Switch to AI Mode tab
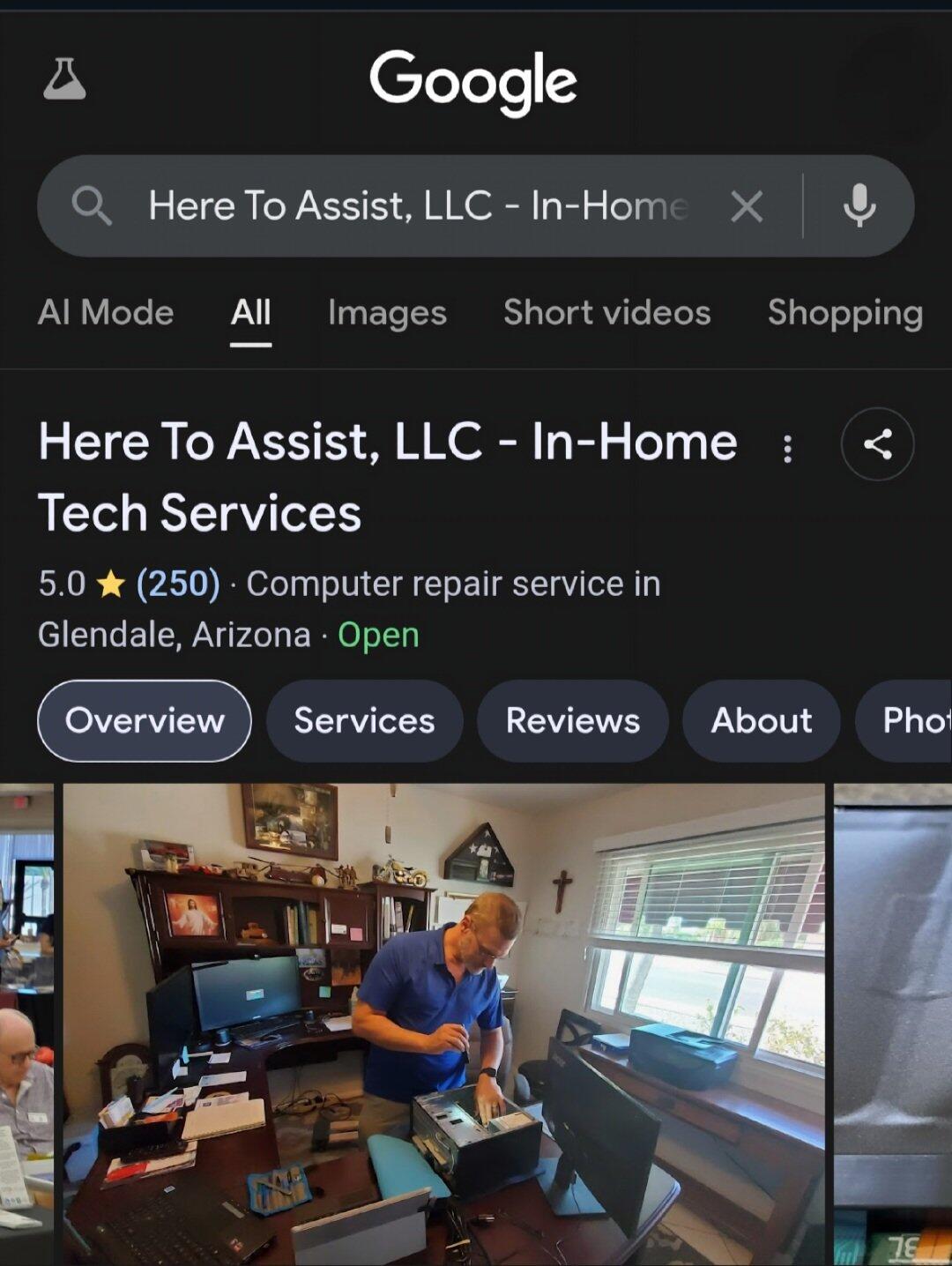The image size is (952, 1266). (x=106, y=313)
